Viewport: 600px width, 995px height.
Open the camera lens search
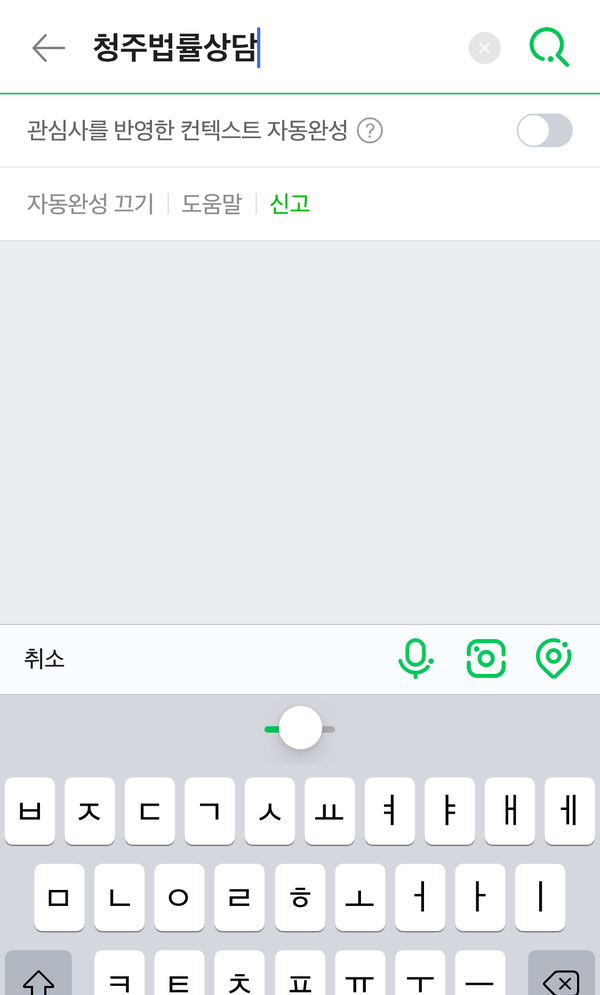[x=486, y=659]
